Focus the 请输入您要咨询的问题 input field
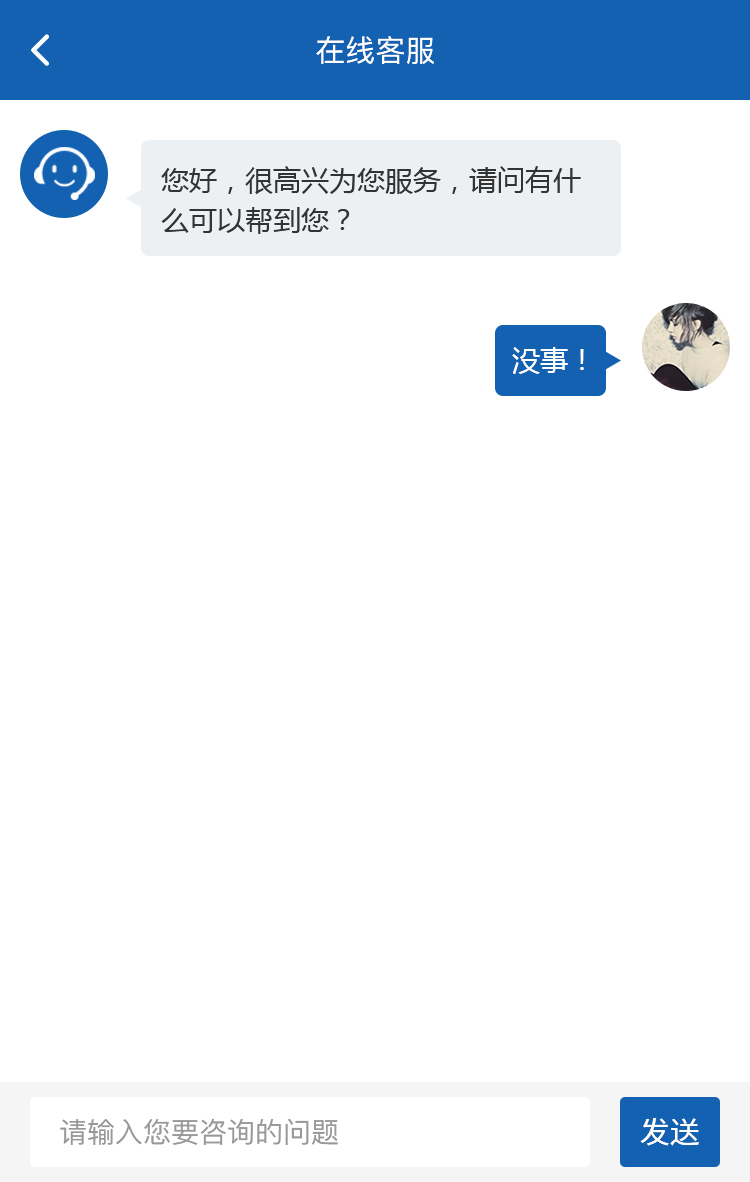750x1182 pixels. coord(310,1132)
